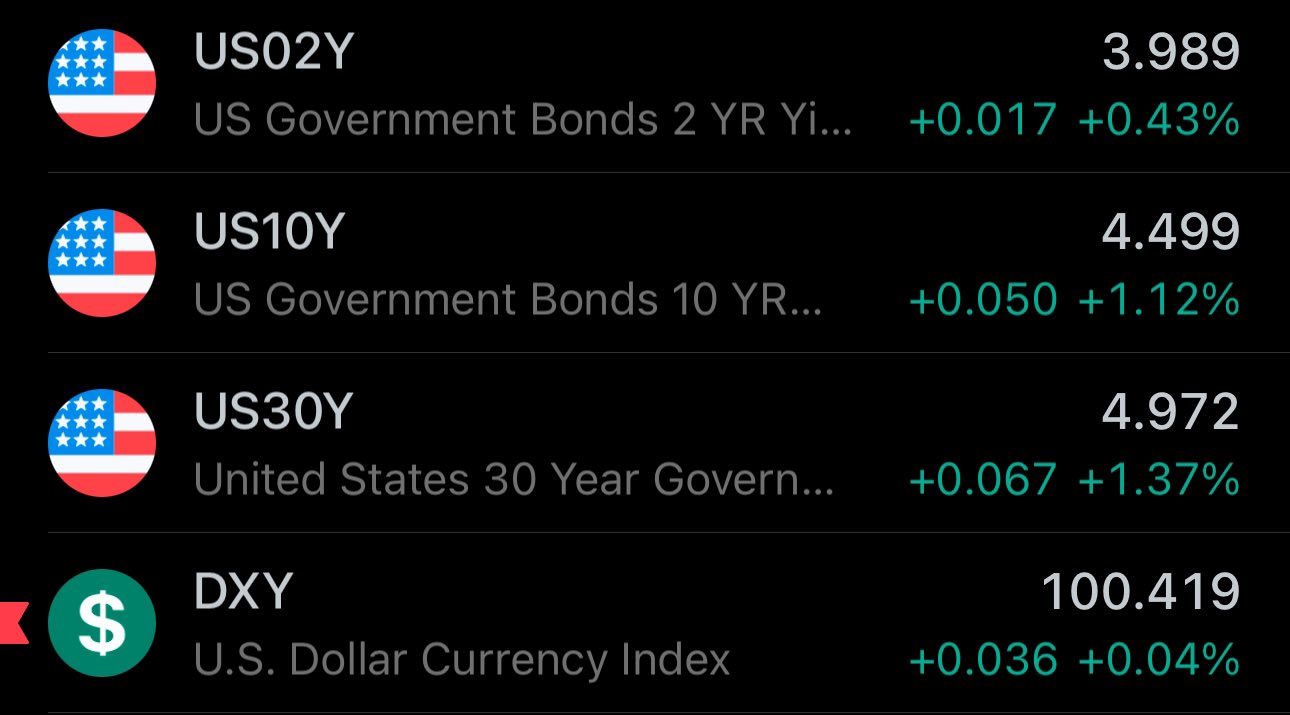The width and height of the screenshot is (1290, 715).
Task: Open the US02Y 2-year bond yield row
Action: [x=640, y=85]
